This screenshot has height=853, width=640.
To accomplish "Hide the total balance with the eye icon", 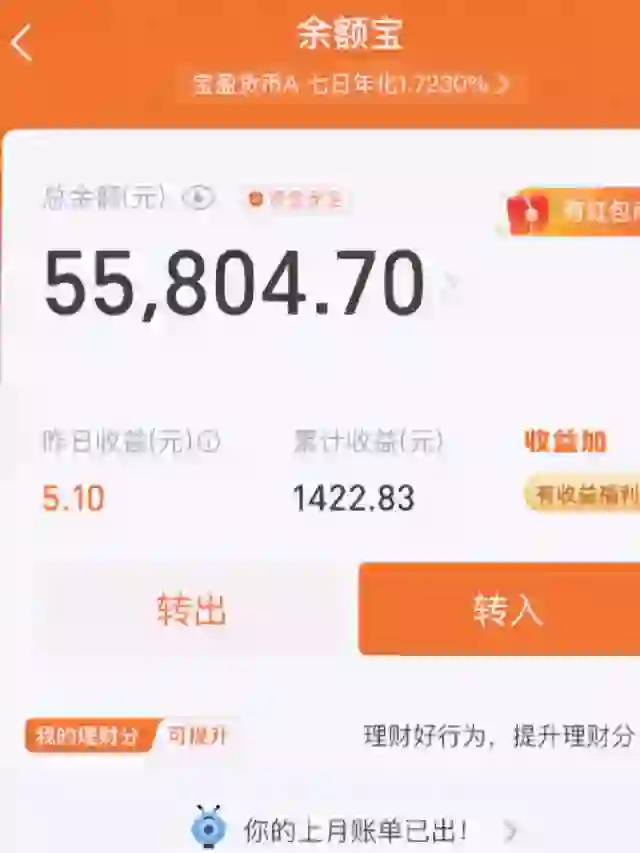I will point(198,197).
